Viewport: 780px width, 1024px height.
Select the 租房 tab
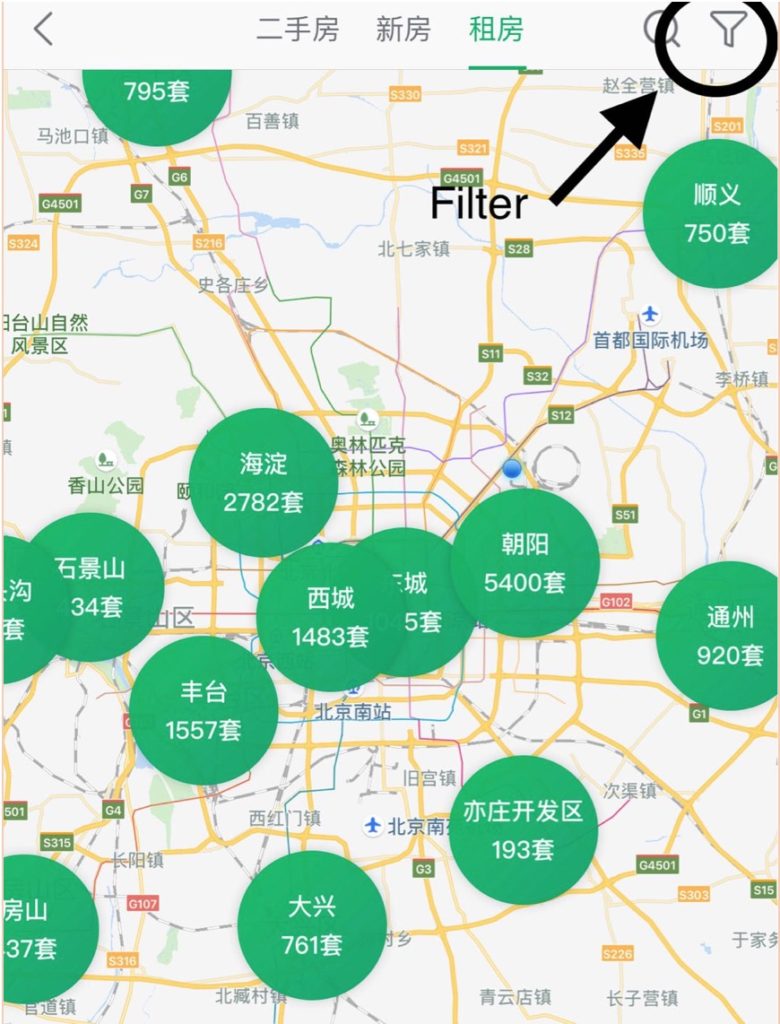pyautogui.click(x=497, y=30)
